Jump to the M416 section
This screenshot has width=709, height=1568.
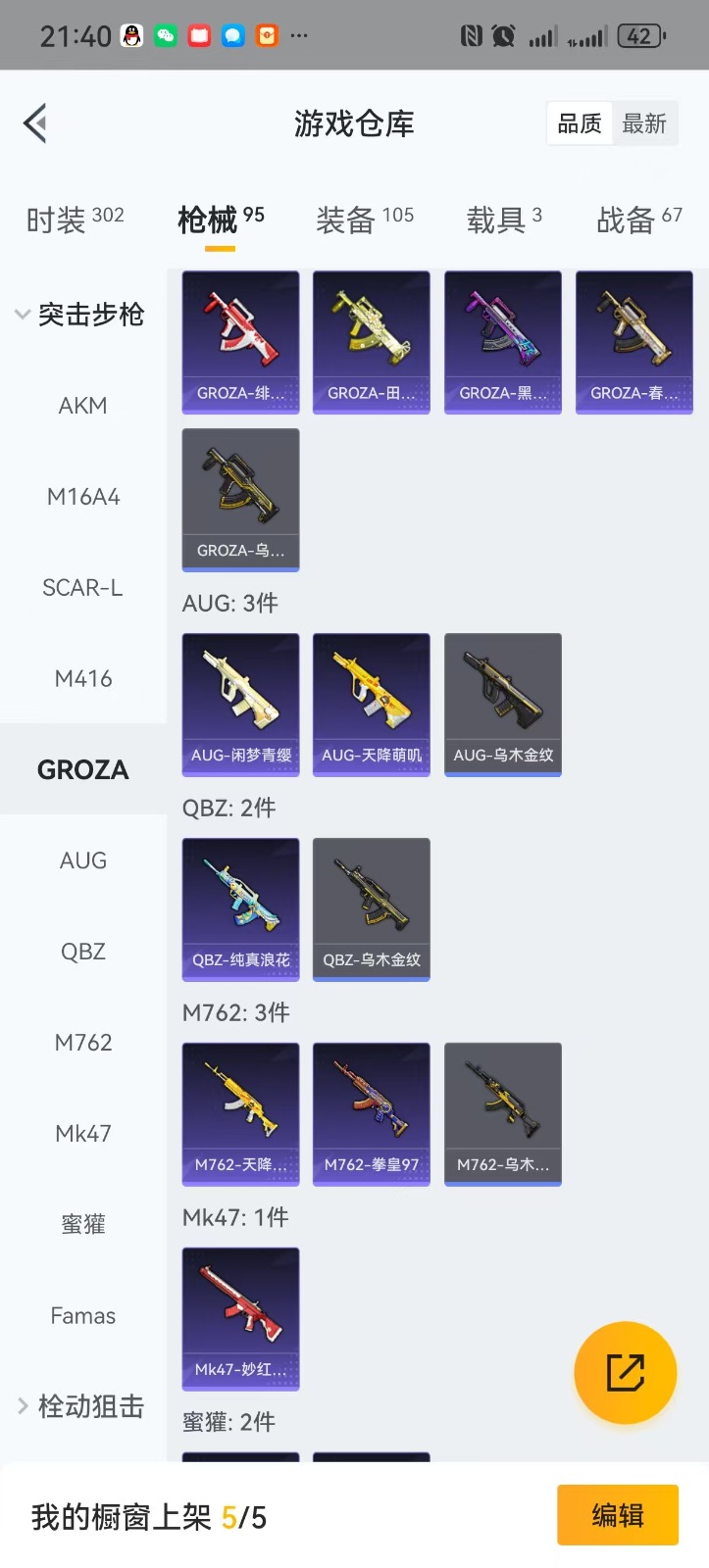point(82,678)
